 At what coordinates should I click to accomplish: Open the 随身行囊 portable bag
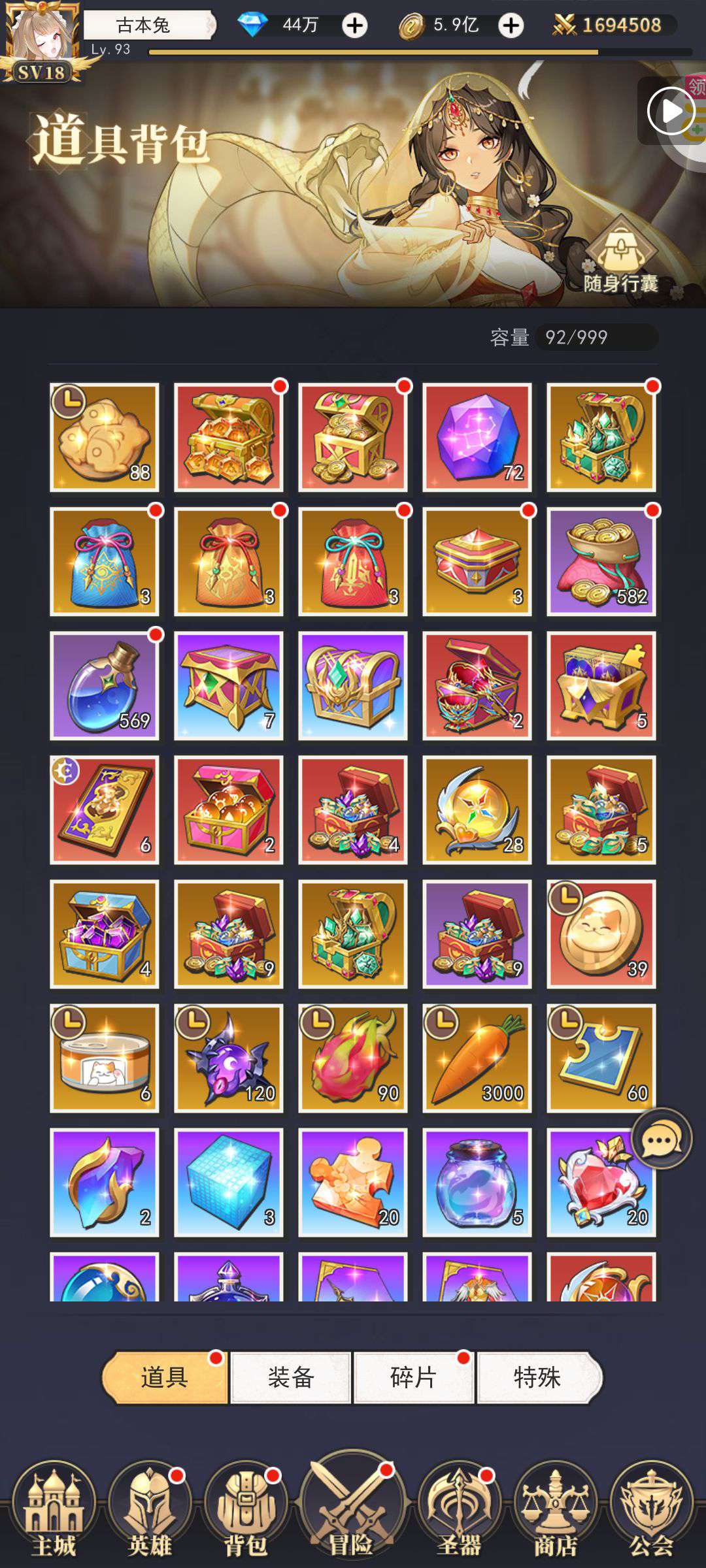pos(620,255)
